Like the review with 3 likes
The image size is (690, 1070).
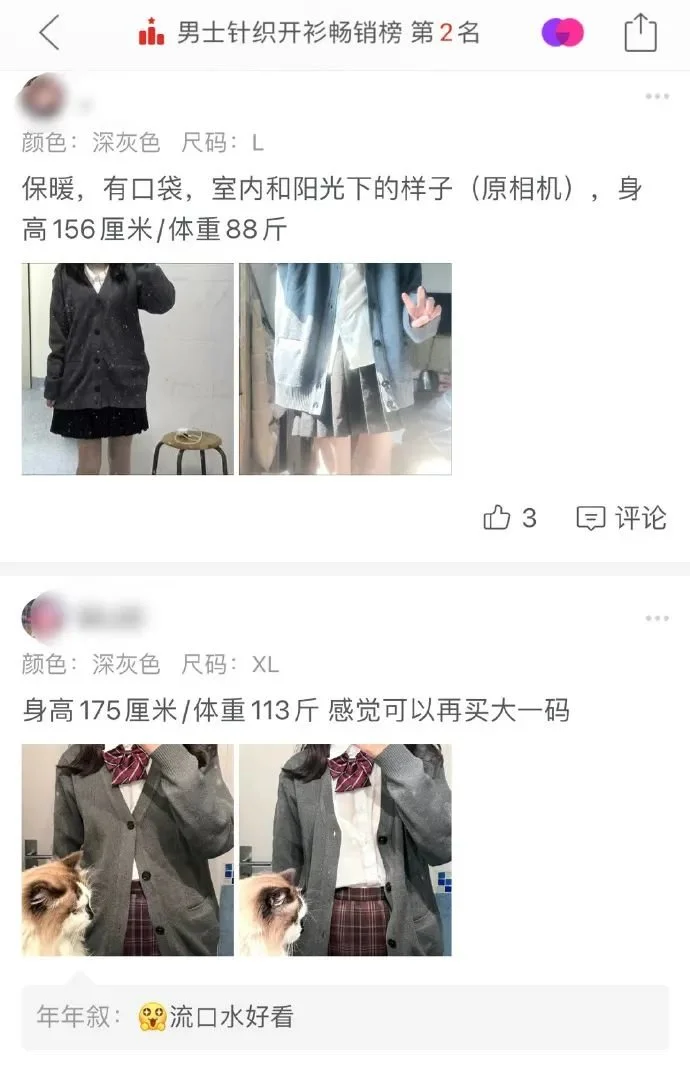tap(510, 518)
